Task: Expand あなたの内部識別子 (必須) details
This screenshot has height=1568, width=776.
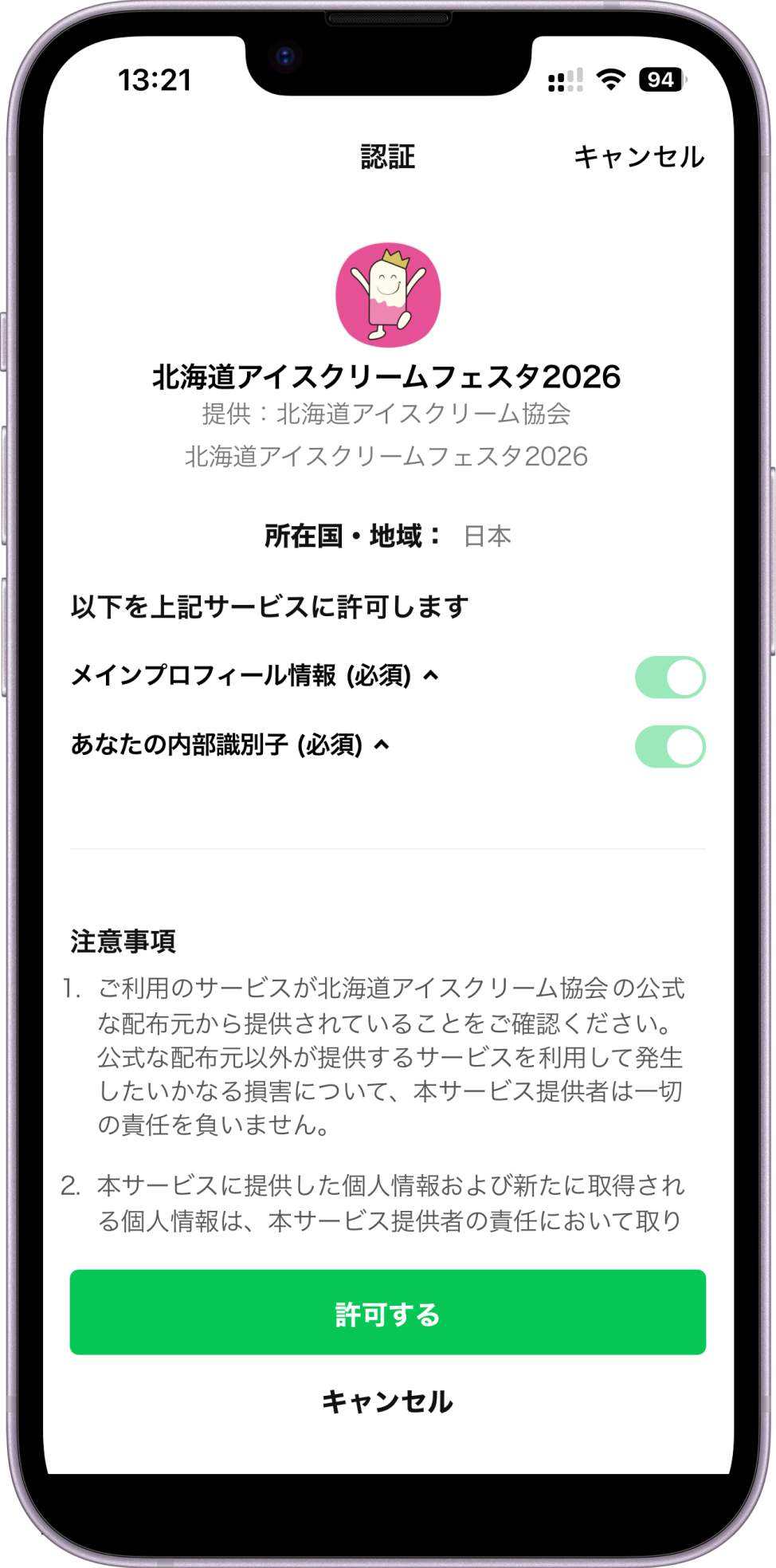Action: (382, 745)
